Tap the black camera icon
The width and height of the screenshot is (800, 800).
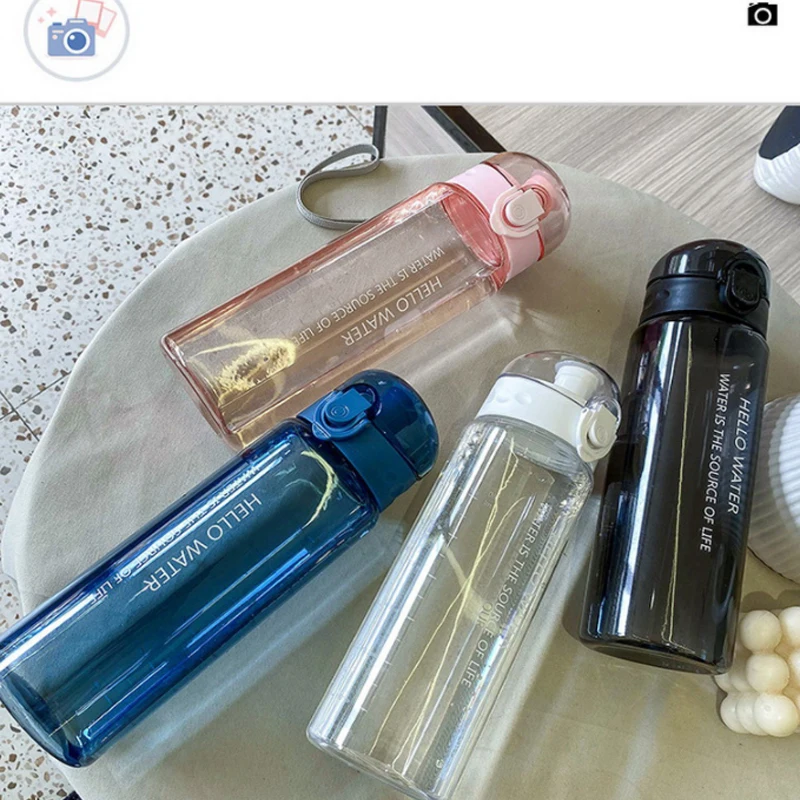pos(762,14)
